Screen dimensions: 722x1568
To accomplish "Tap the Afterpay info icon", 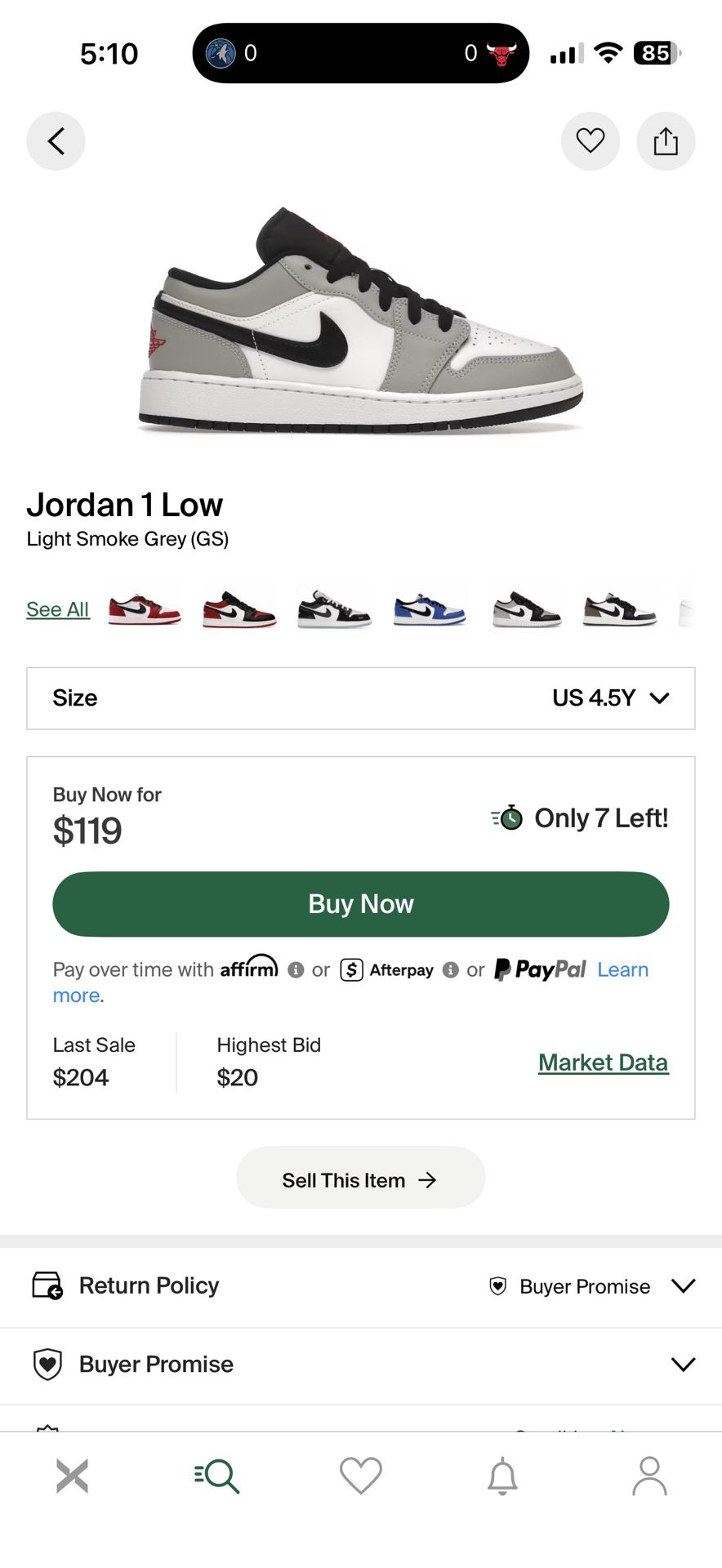I will pyautogui.click(x=450, y=970).
